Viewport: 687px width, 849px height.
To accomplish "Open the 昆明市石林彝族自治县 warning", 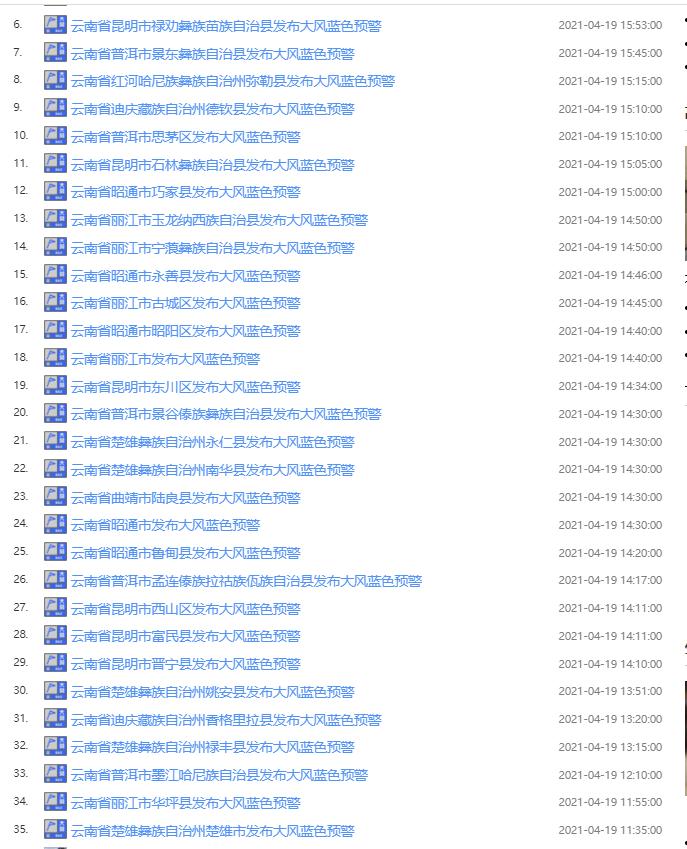I will [212, 165].
